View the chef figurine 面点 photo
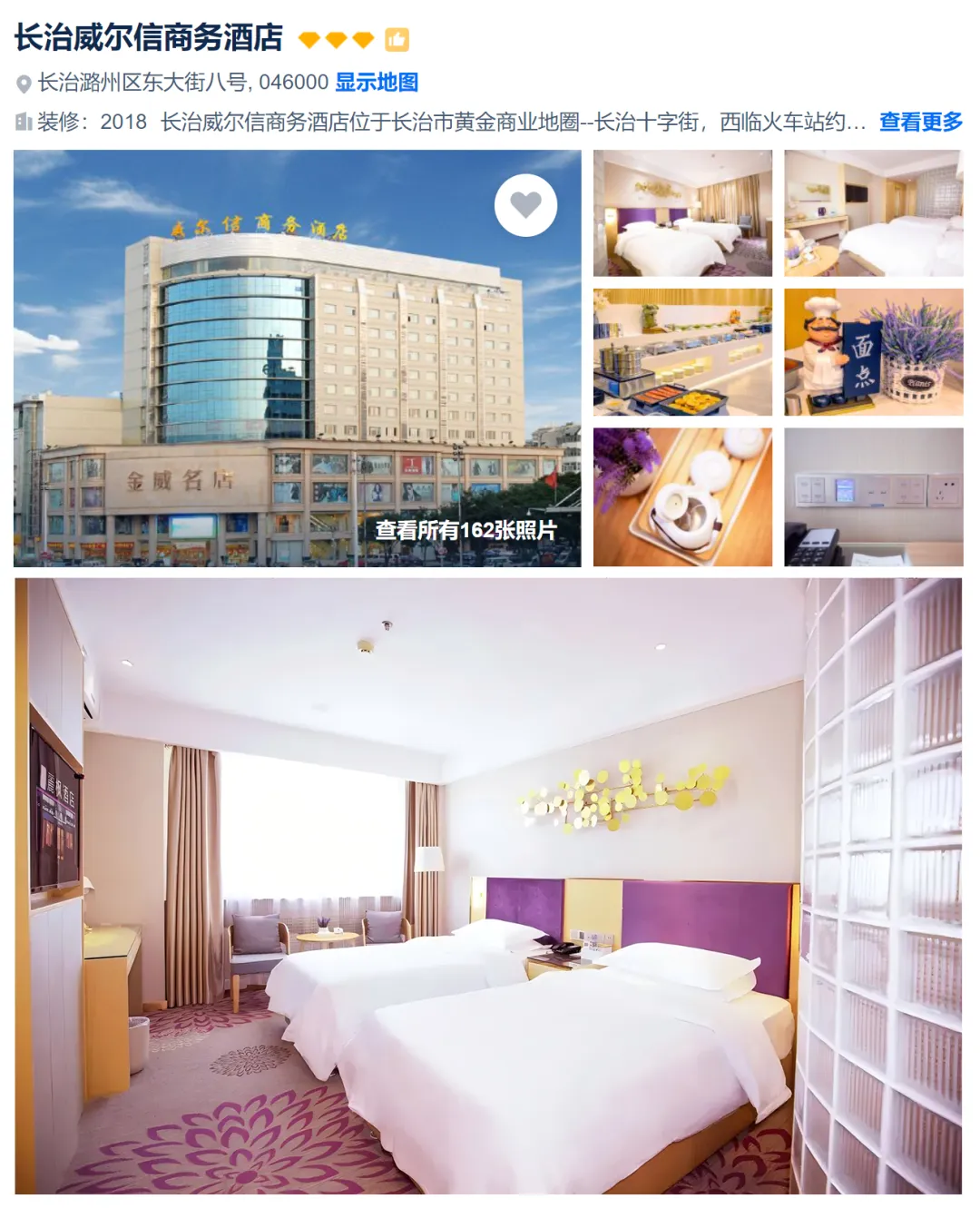 [873, 352]
